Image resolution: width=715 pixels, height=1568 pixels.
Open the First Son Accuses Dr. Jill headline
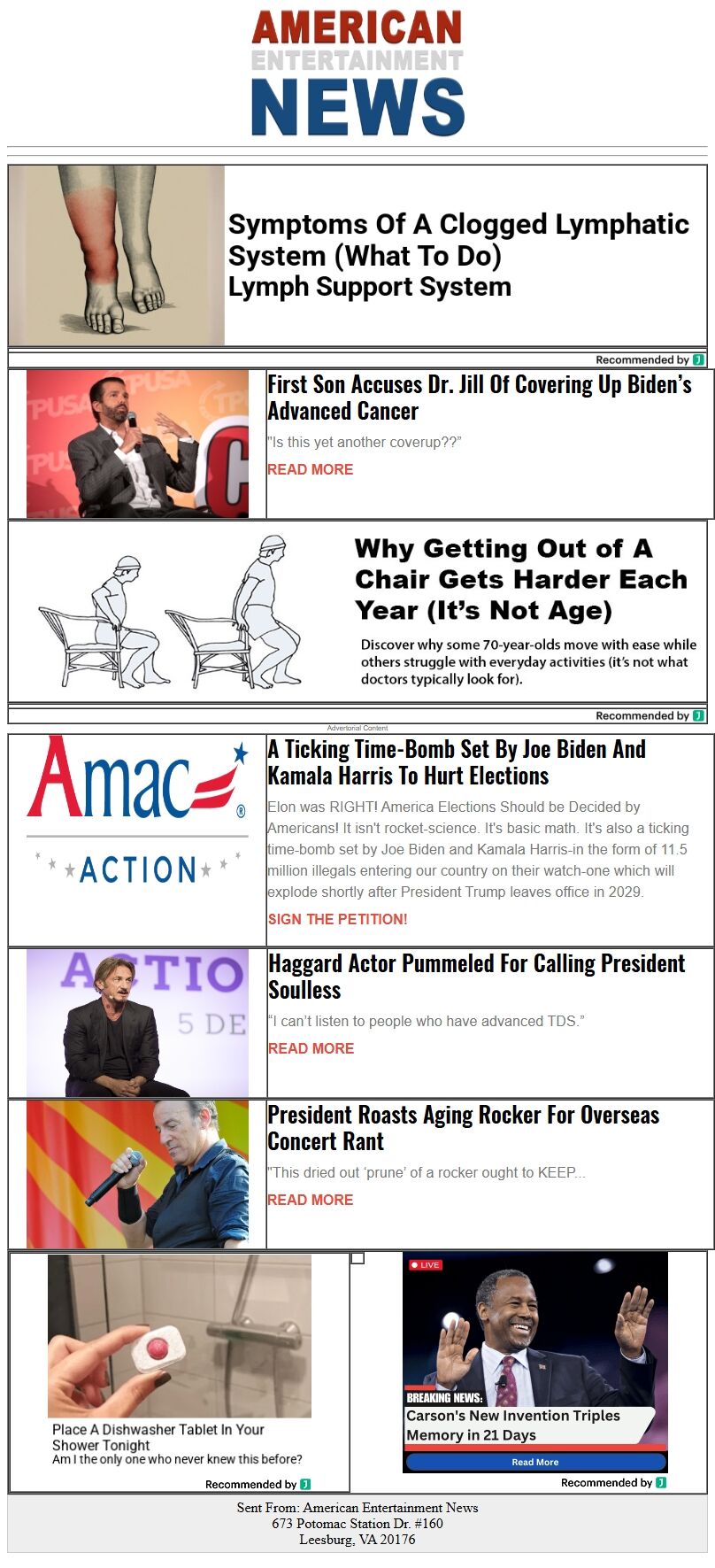[x=480, y=398]
